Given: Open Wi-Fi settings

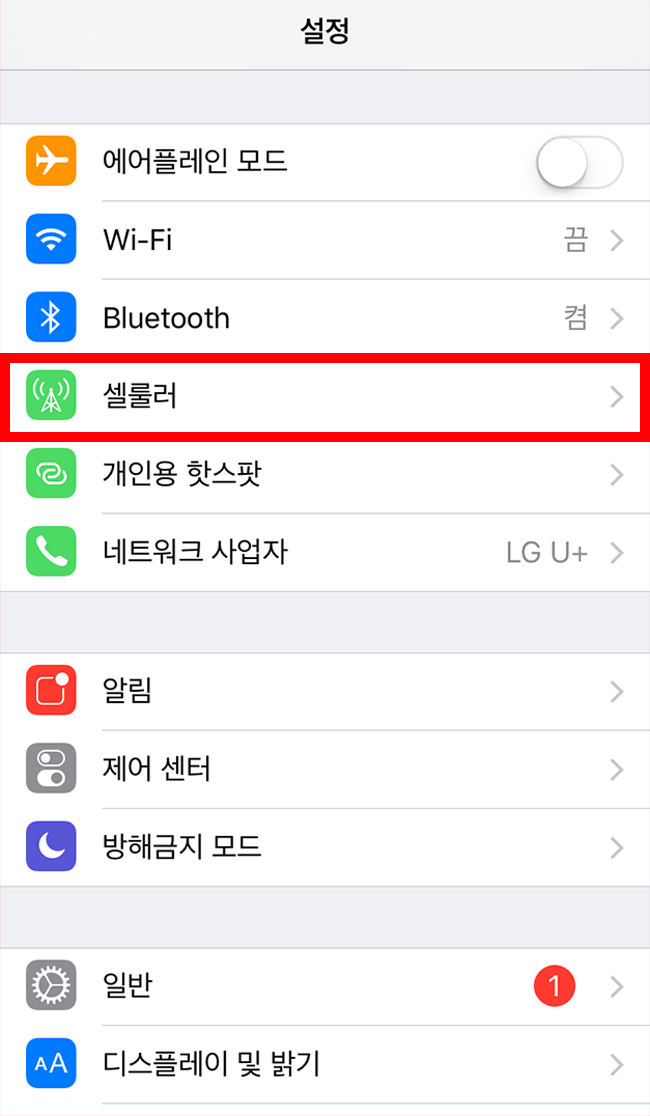Looking at the screenshot, I should coord(325,240).
